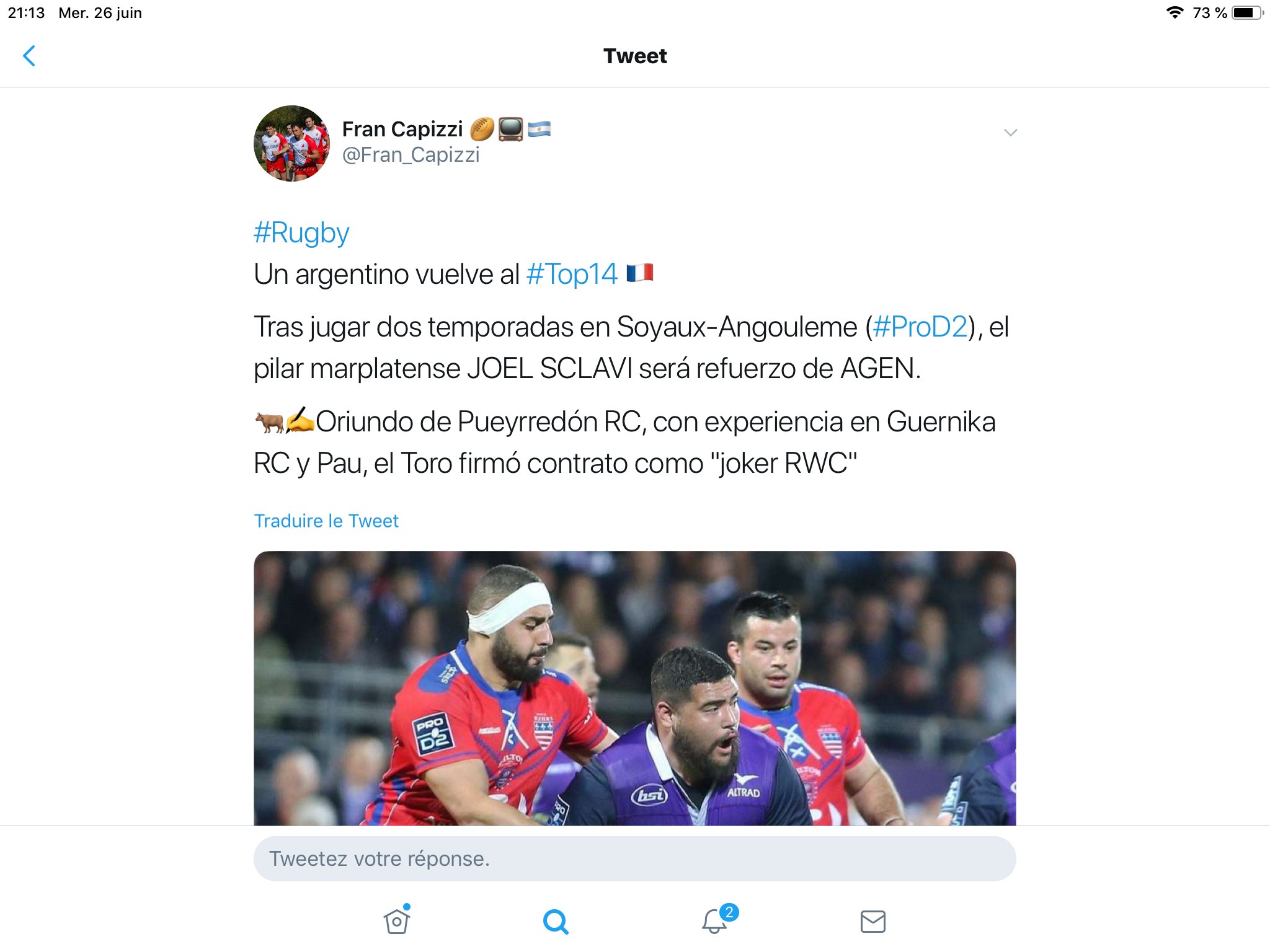Switch to the Search tab
Image resolution: width=1270 pixels, height=952 pixels.
tap(556, 921)
